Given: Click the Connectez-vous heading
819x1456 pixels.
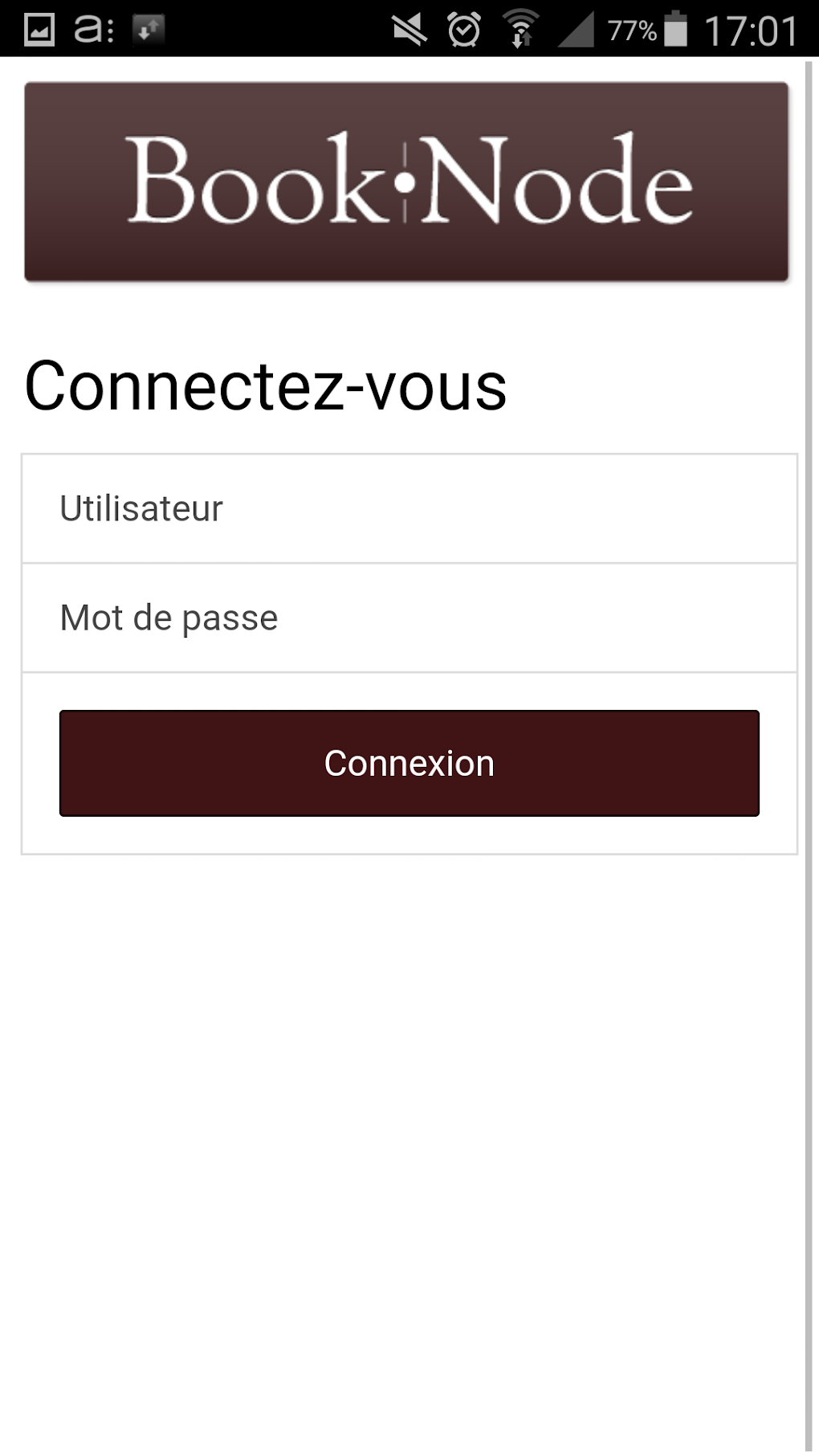Looking at the screenshot, I should pos(267,386).
